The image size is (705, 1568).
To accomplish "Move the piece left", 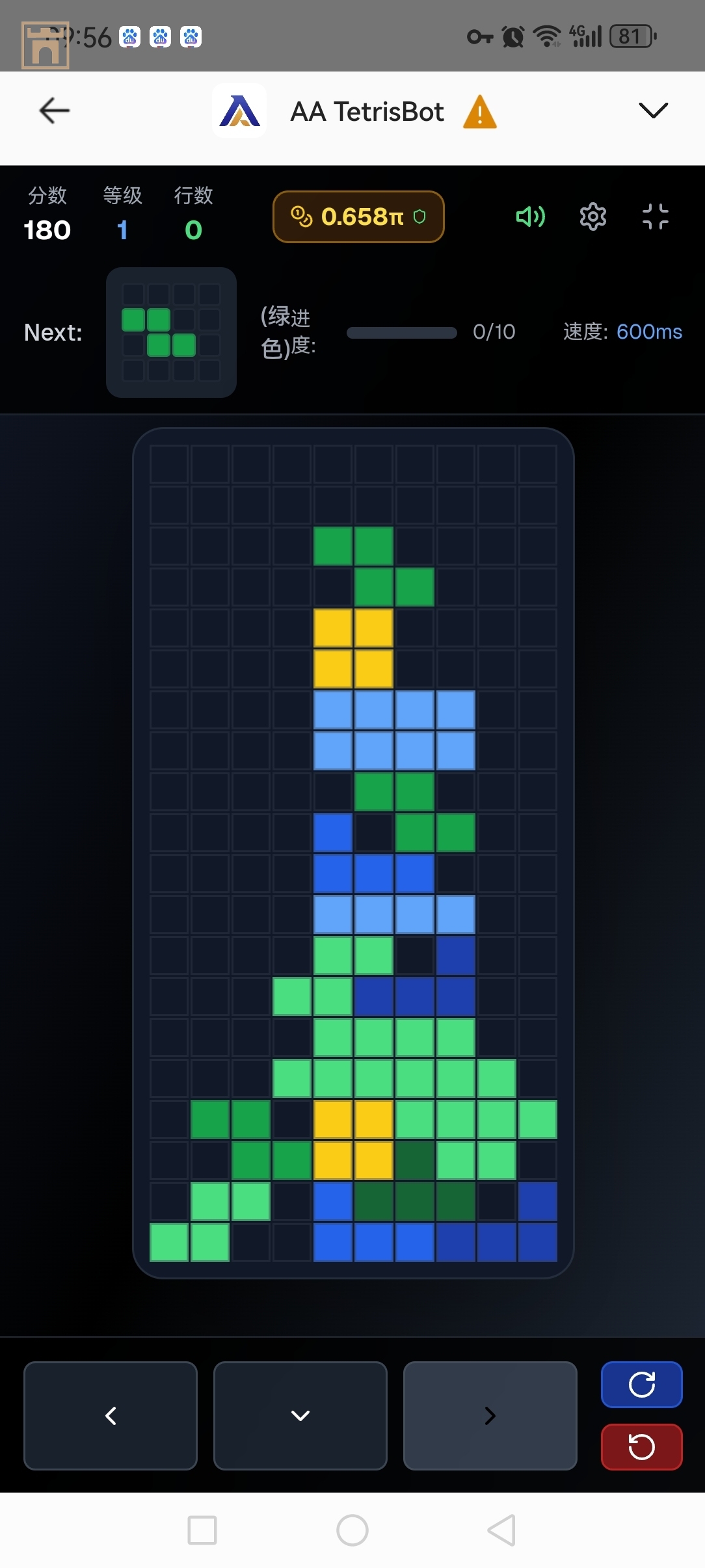I will pyautogui.click(x=111, y=1415).
